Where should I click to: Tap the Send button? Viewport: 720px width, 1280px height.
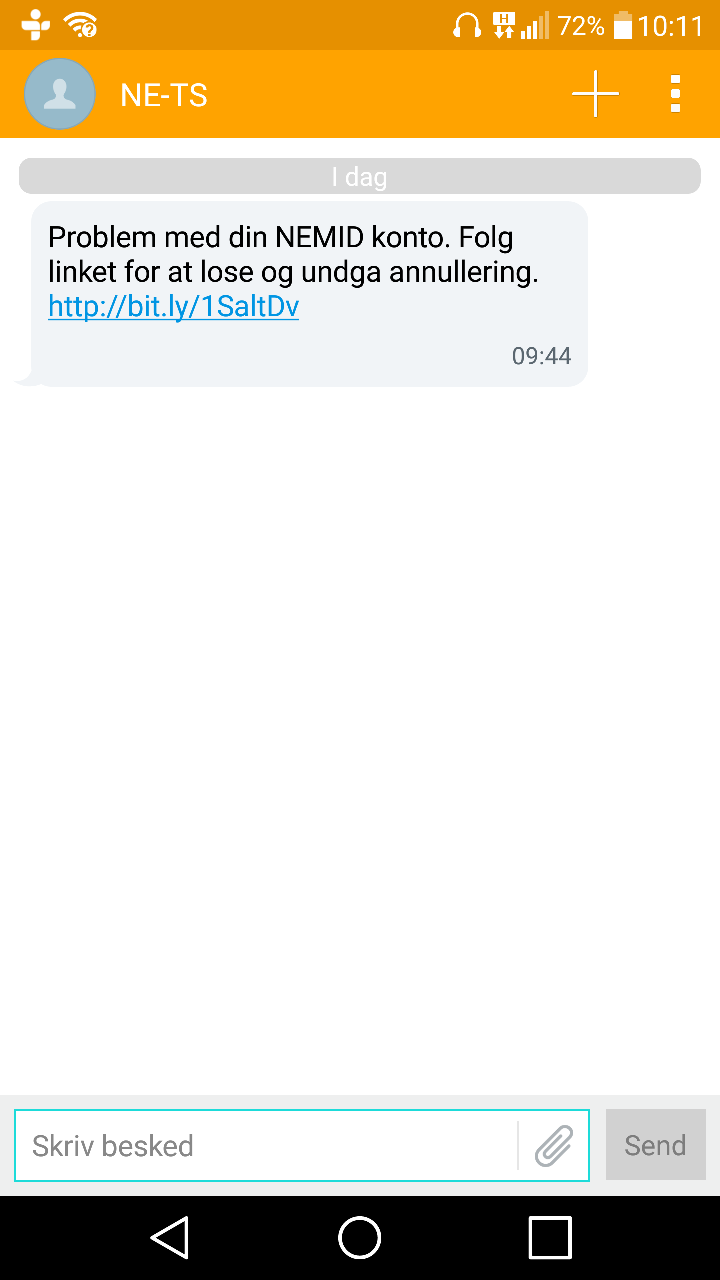(x=656, y=1145)
